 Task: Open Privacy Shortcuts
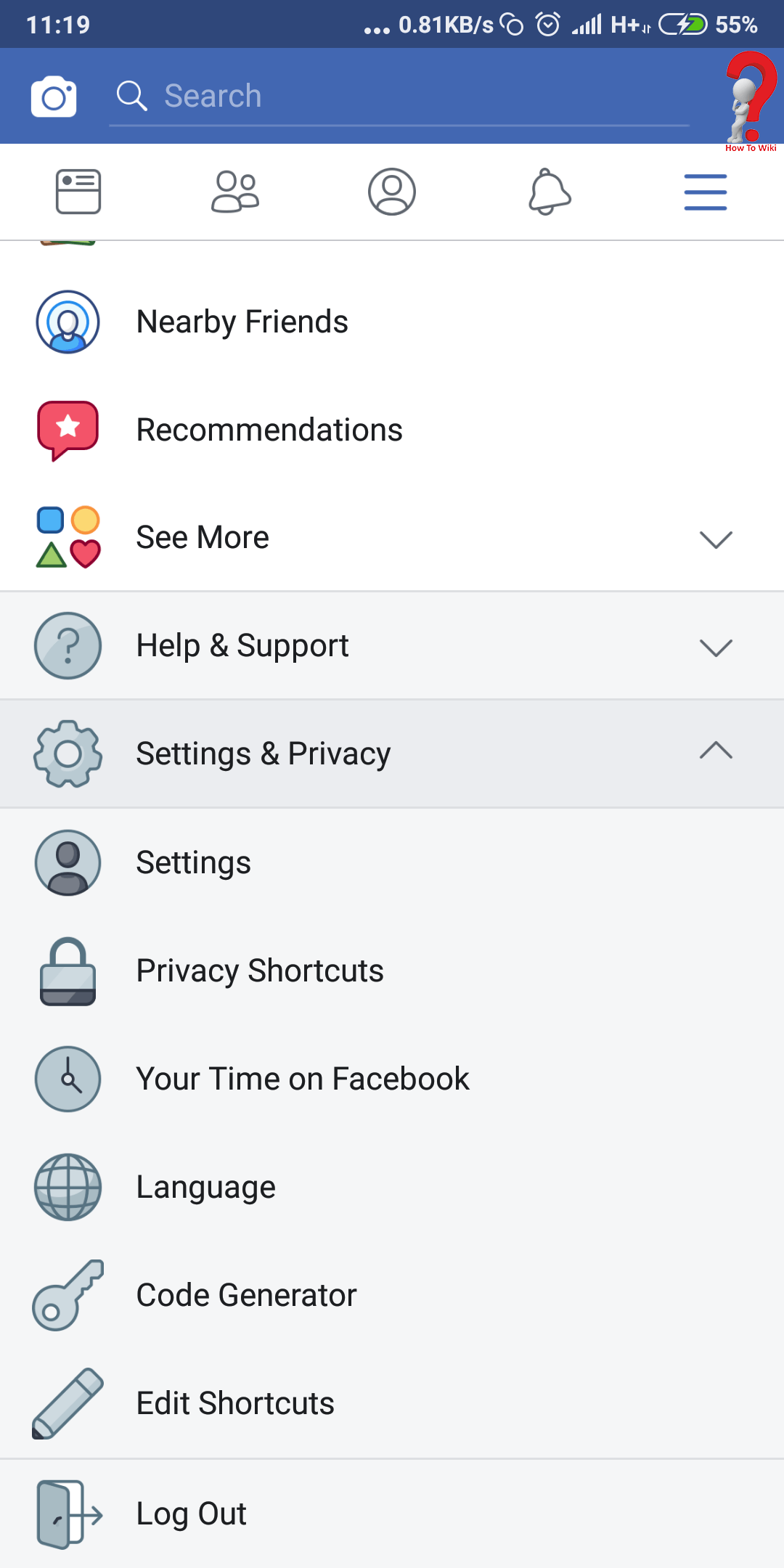coord(260,971)
